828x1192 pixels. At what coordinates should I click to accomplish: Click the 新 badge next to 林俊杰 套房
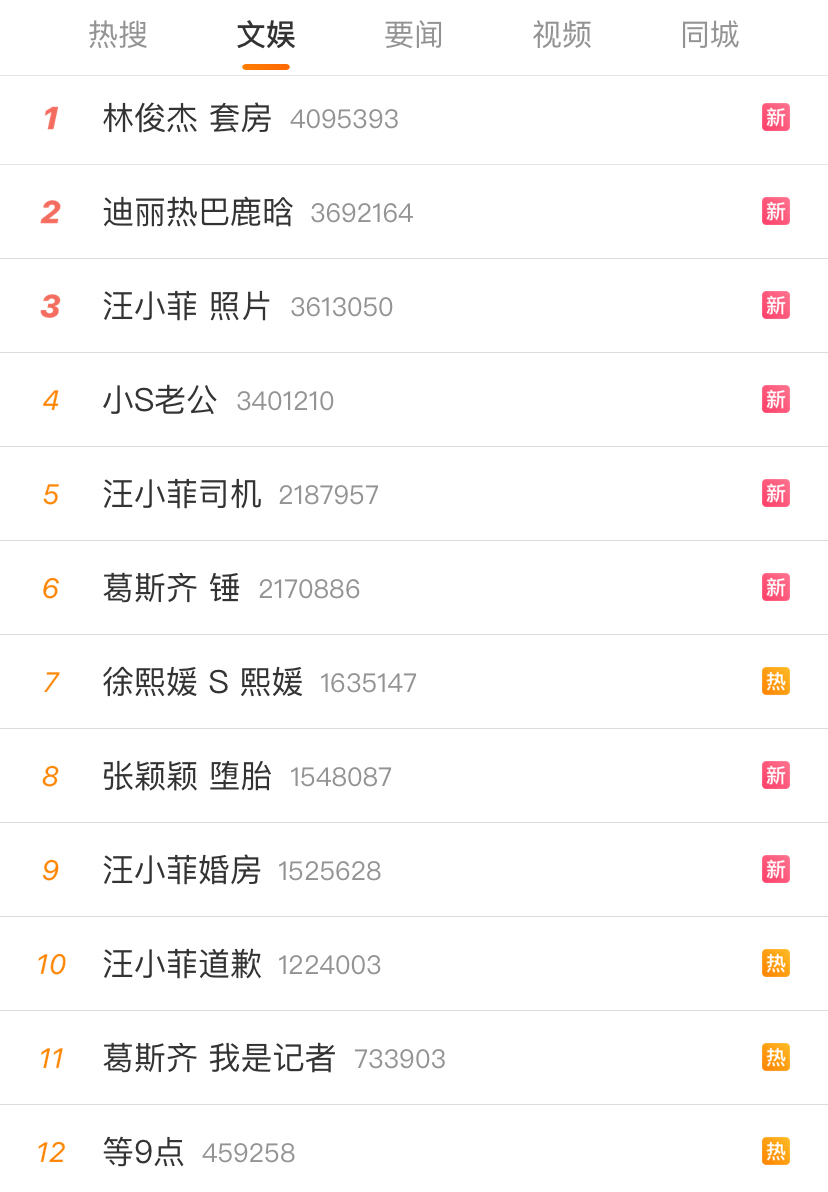775,117
